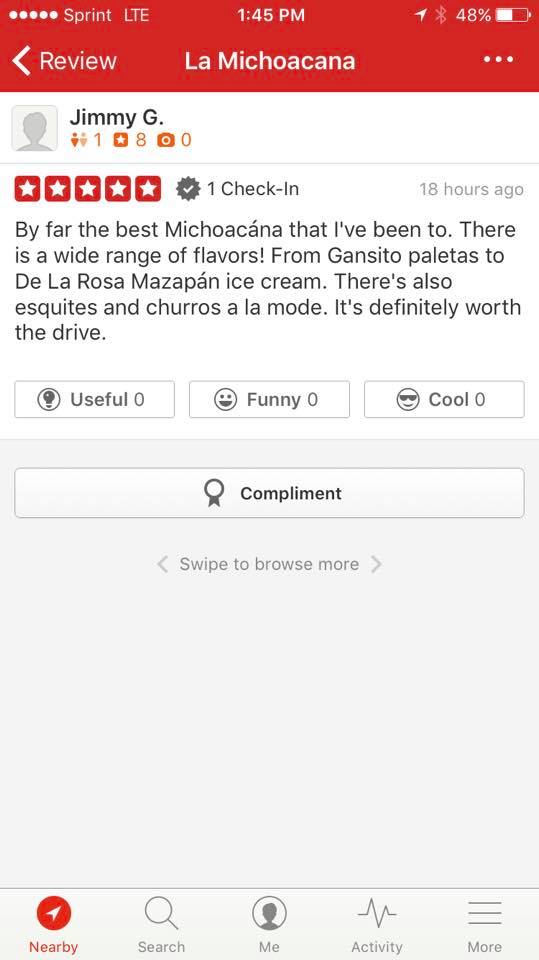Browse to the previous review arrow
This screenshot has width=539, height=960.
162,564
